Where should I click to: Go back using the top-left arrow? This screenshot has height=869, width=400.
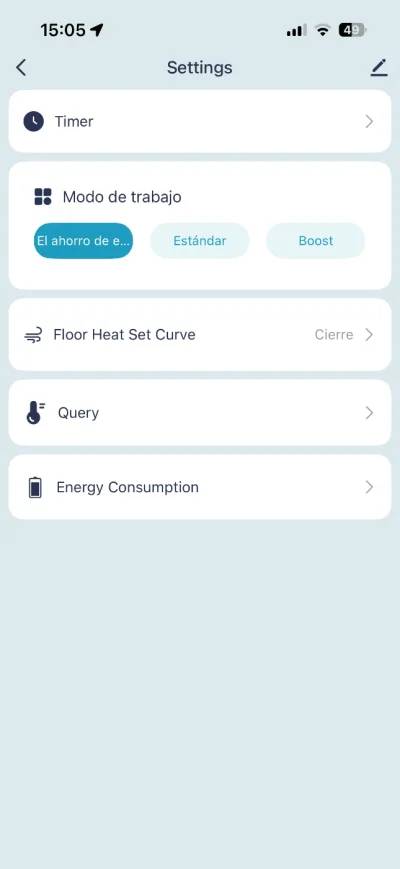(x=21, y=68)
